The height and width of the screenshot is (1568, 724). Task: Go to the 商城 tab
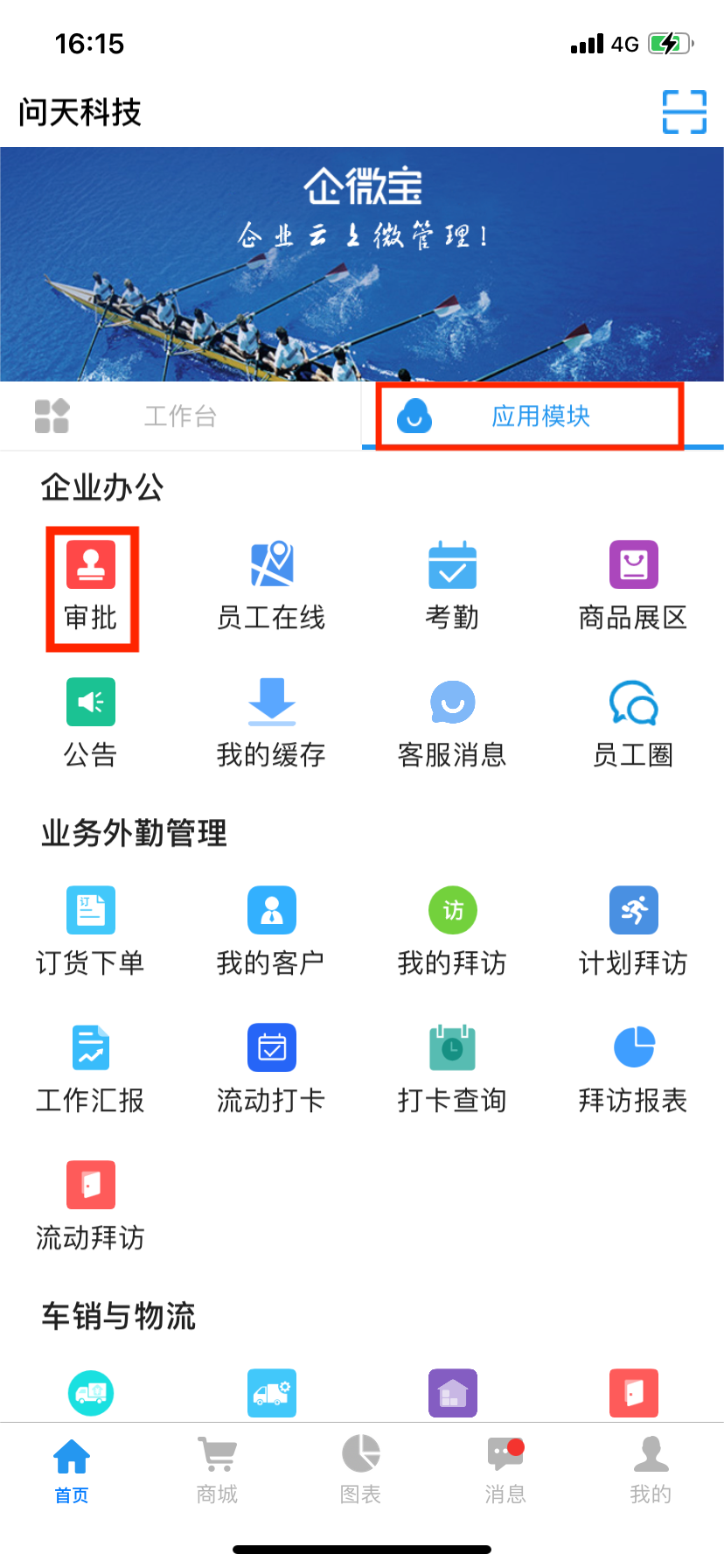point(217,1469)
